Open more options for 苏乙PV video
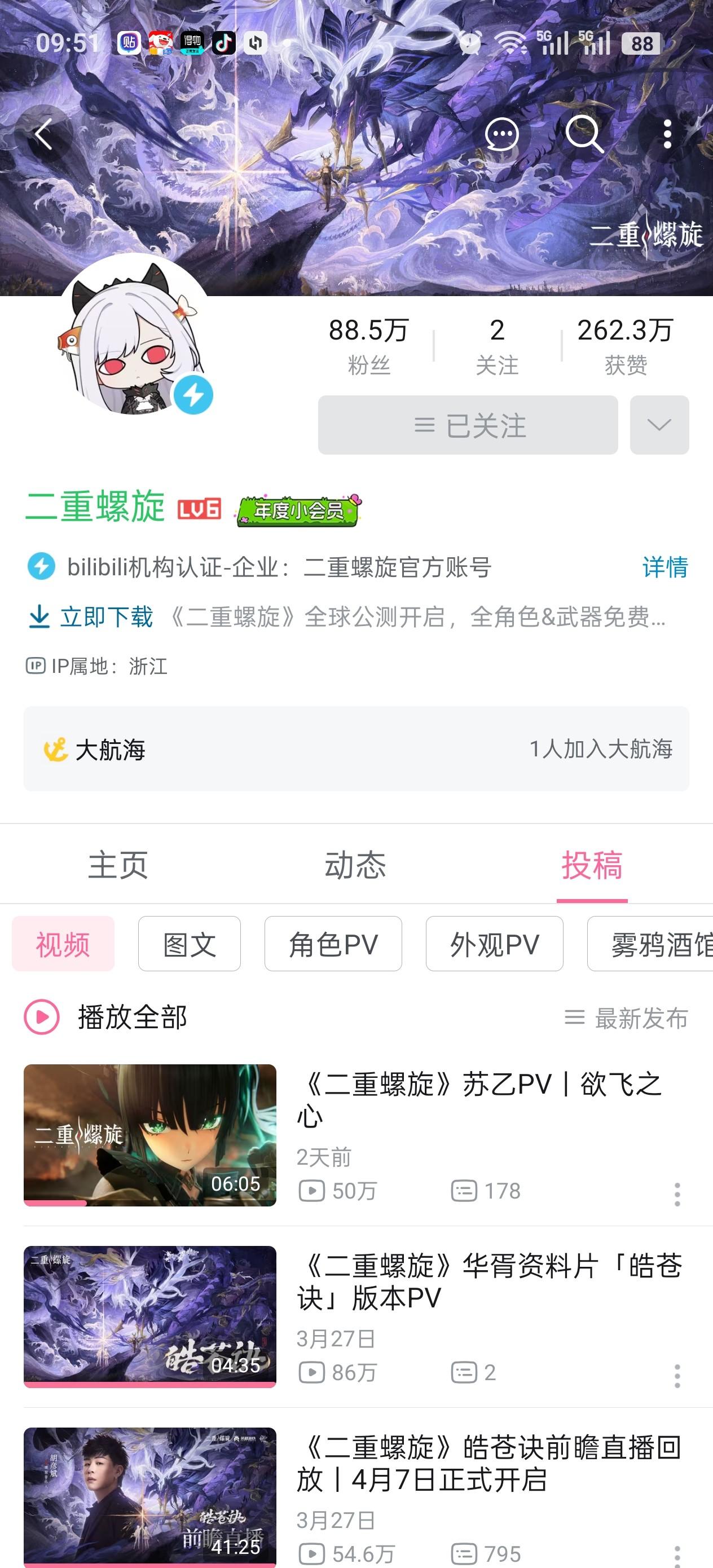This screenshot has height=1568, width=713. pyautogui.click(x=677, y=1194)
